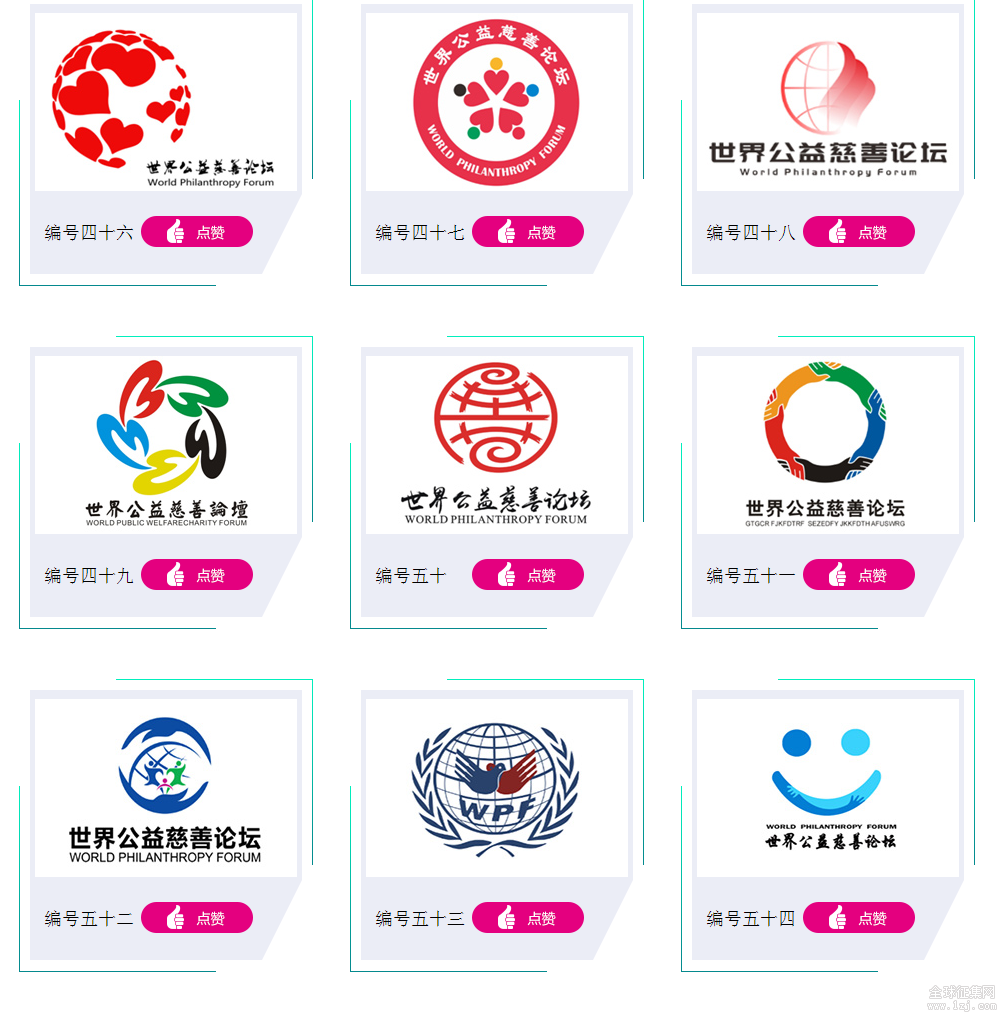
Task: Vote for logo 编号四十八
Action: (x=859, y=232)
